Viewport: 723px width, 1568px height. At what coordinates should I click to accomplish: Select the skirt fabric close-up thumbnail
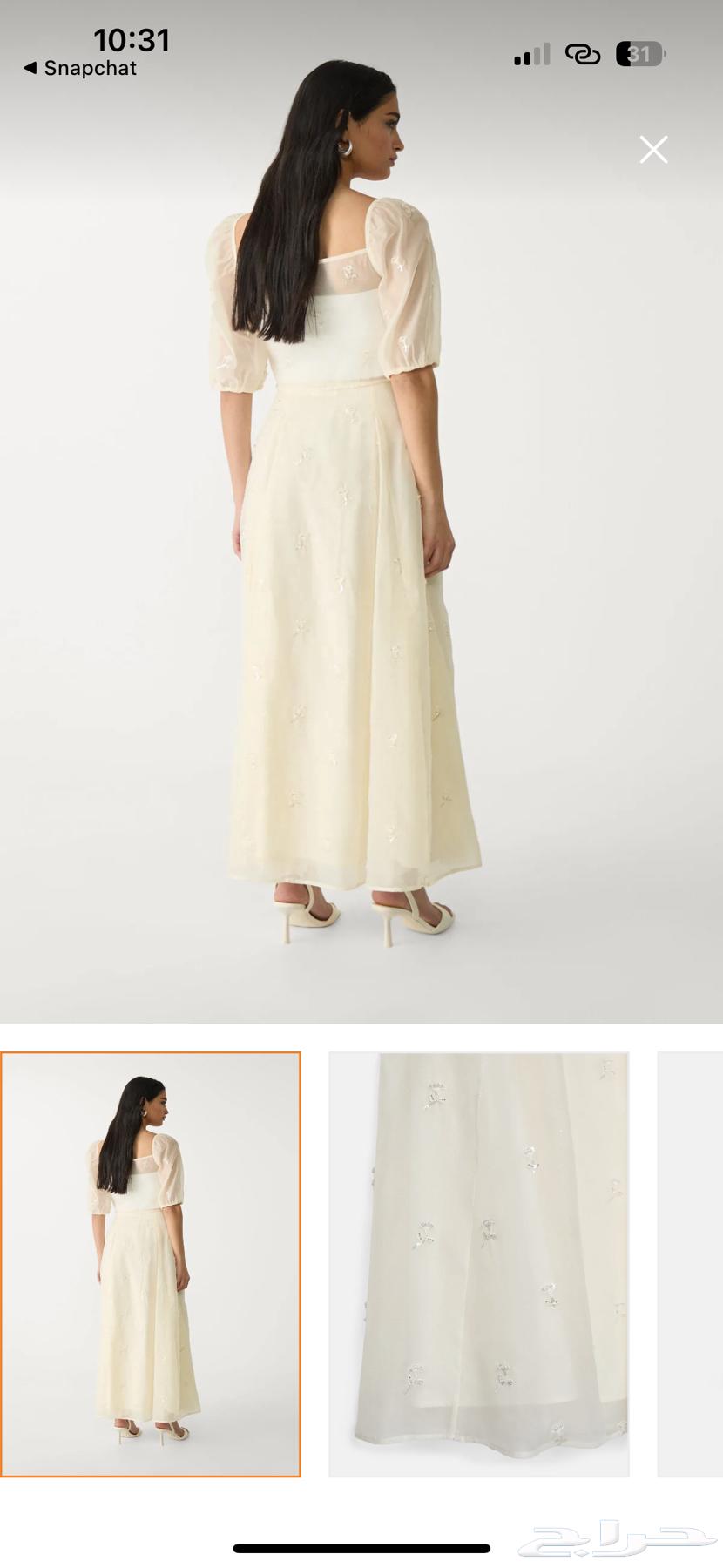tap(478, 1264)
